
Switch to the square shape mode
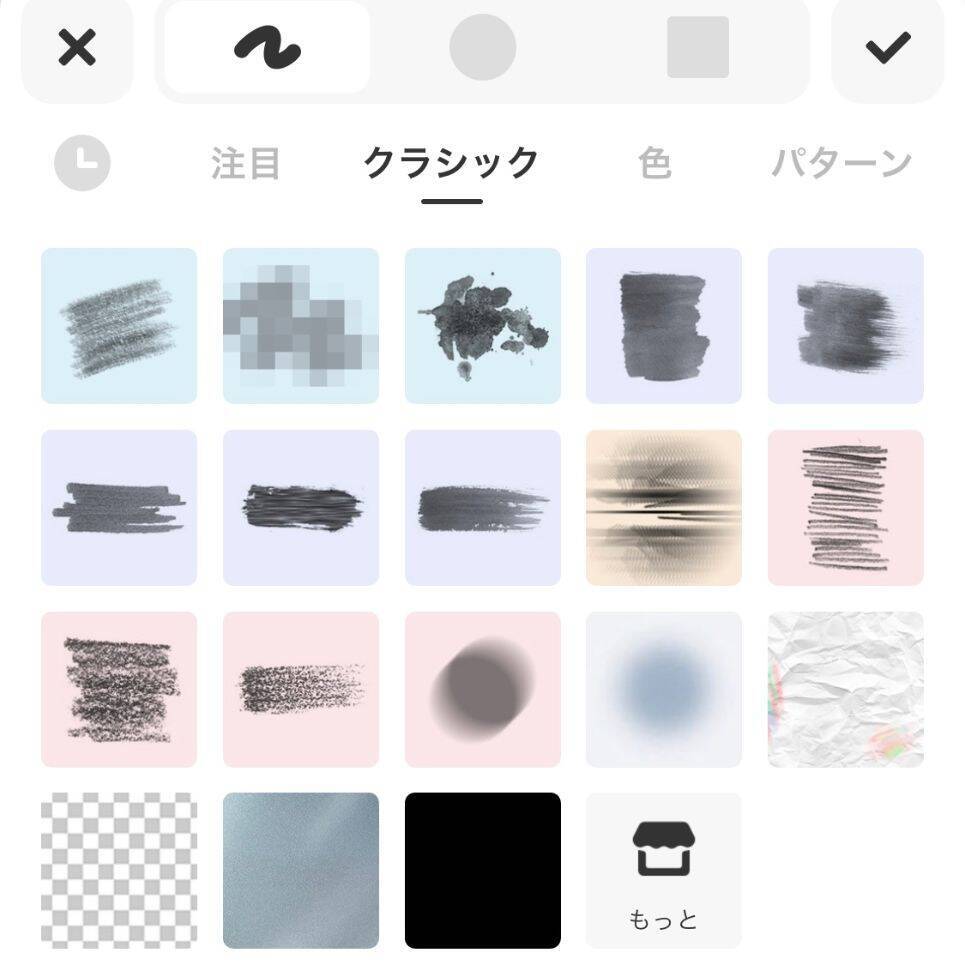[x=697, y=47]
